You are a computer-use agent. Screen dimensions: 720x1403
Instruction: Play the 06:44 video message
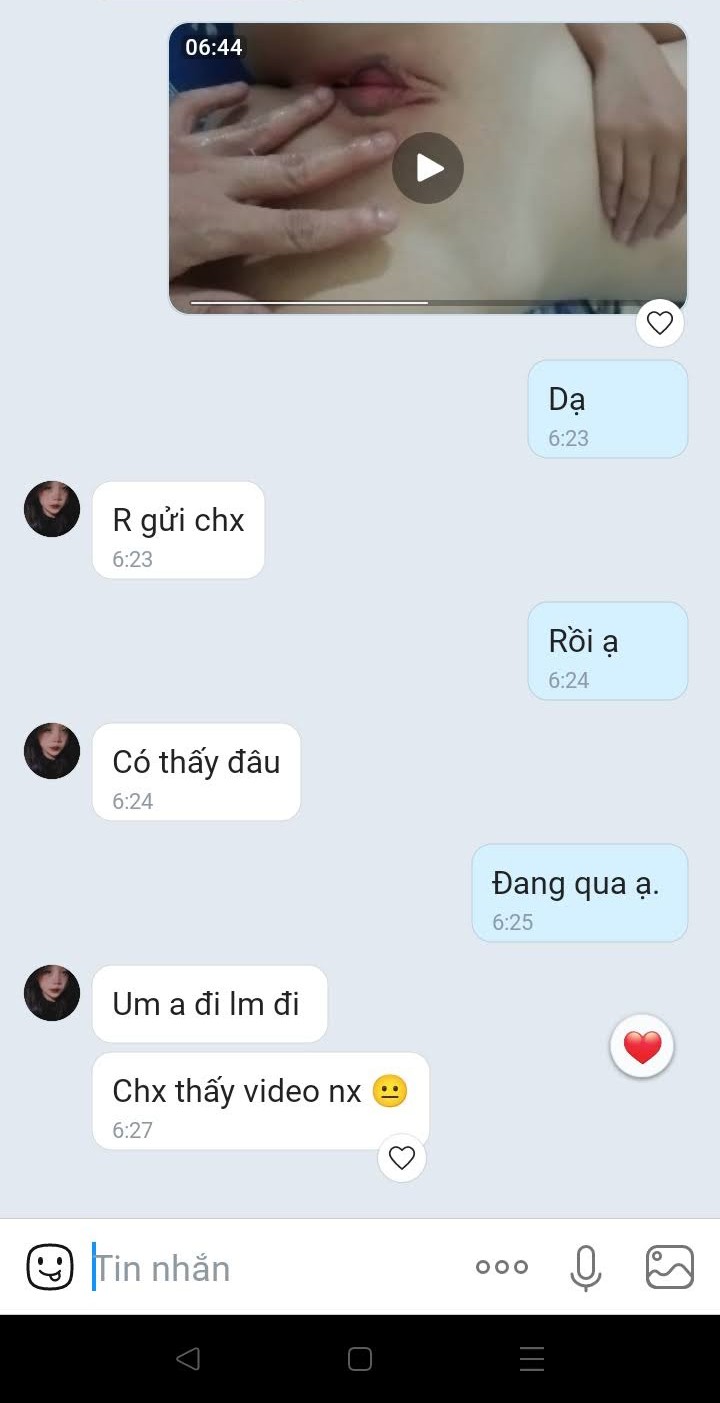(x=427, y=168)
